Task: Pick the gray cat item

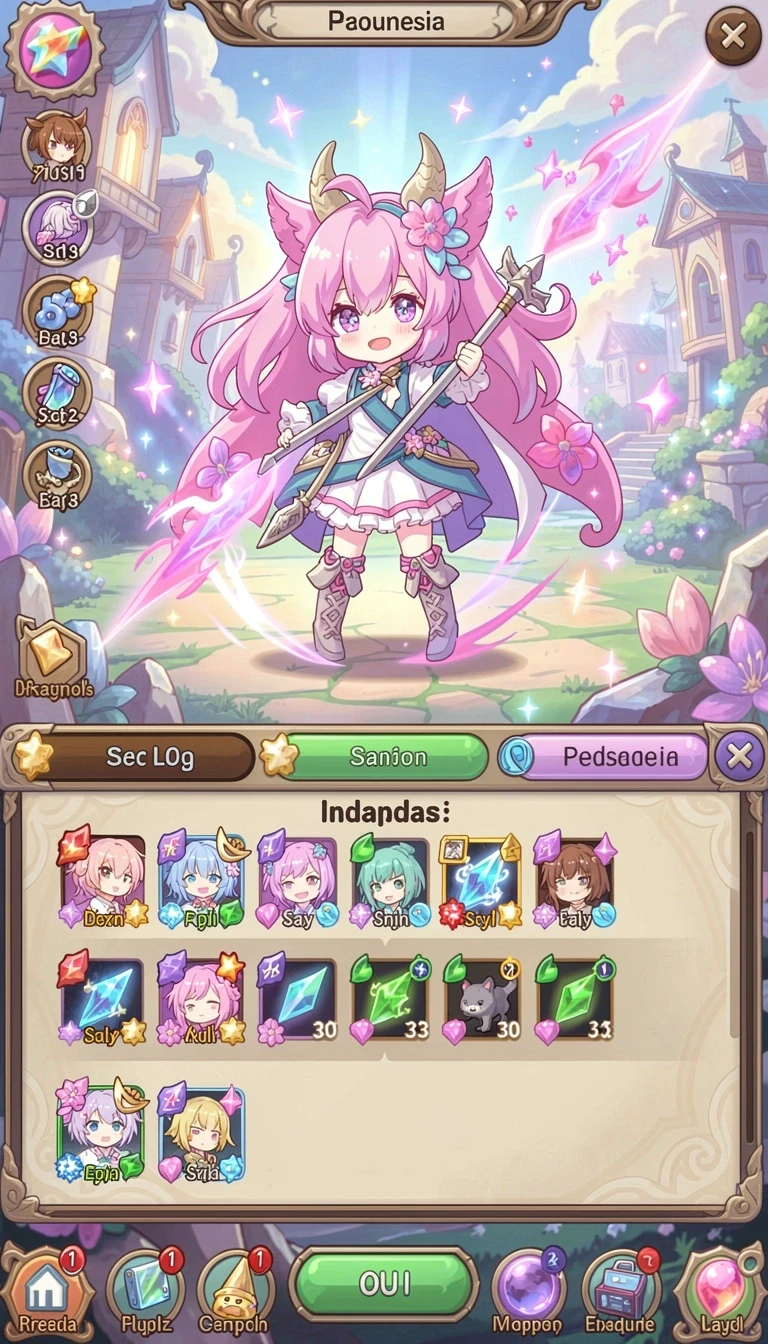Action: pos(482,1000)
